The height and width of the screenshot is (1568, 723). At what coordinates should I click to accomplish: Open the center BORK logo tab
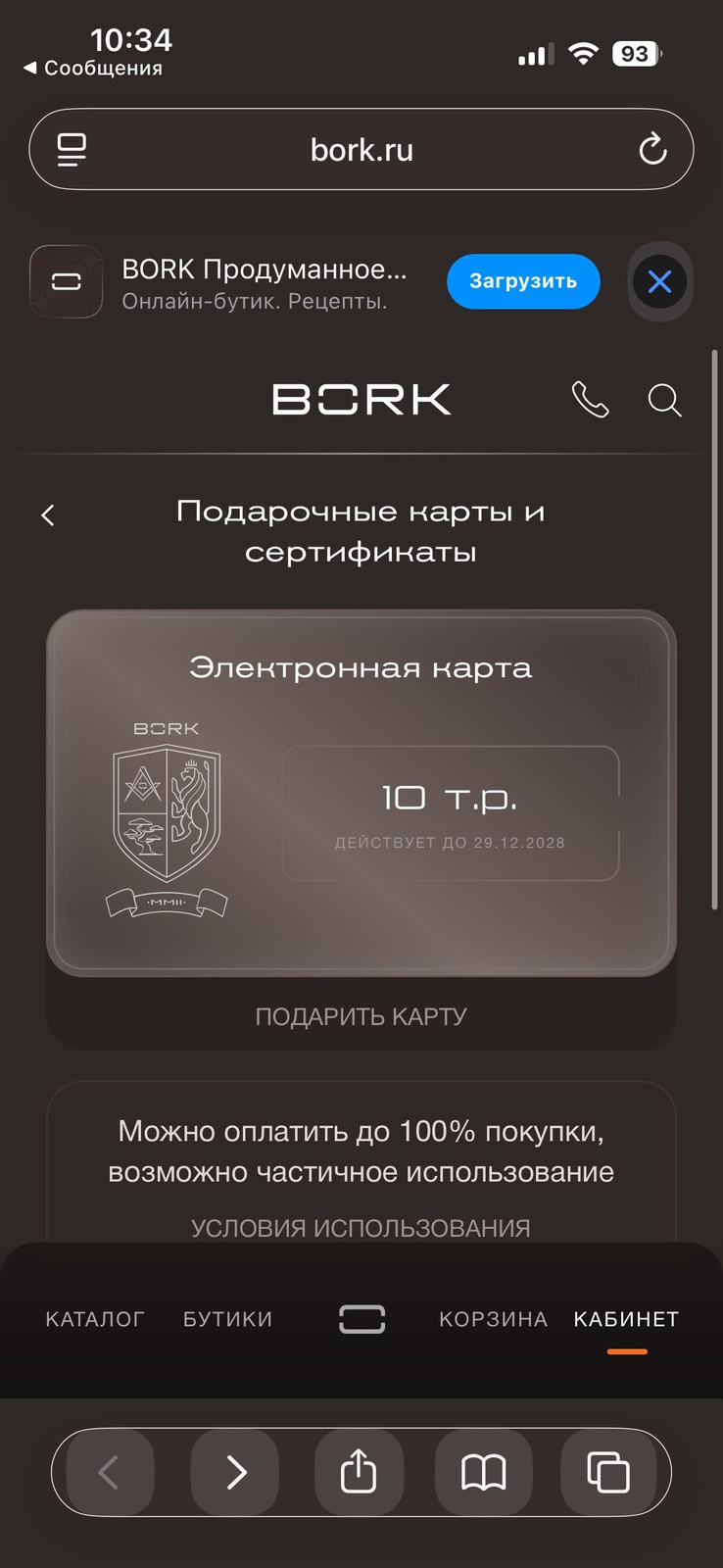[361, 1319]
